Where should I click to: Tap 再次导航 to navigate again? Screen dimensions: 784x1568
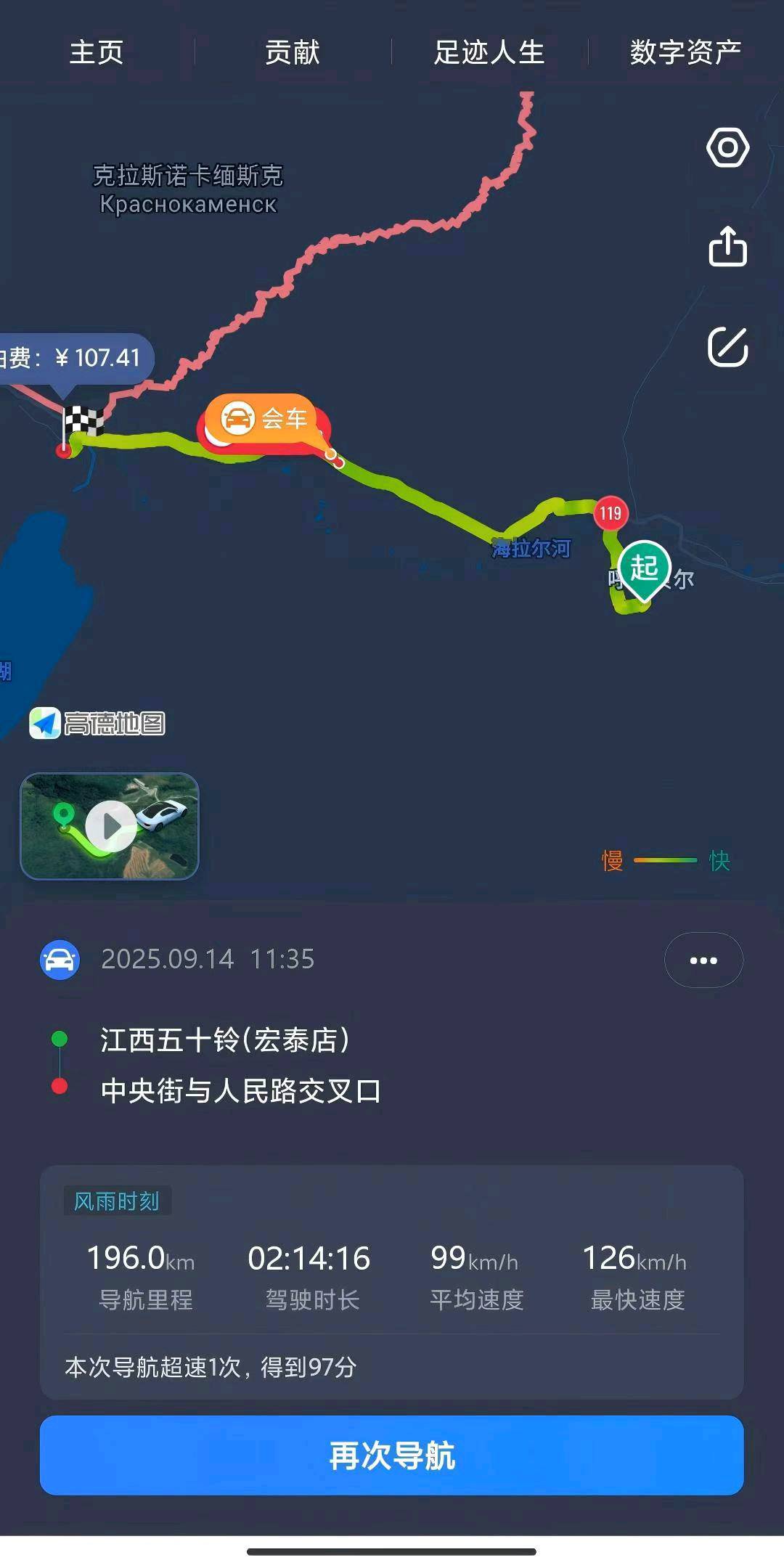pyautogui.click(x=392, y=1455)
